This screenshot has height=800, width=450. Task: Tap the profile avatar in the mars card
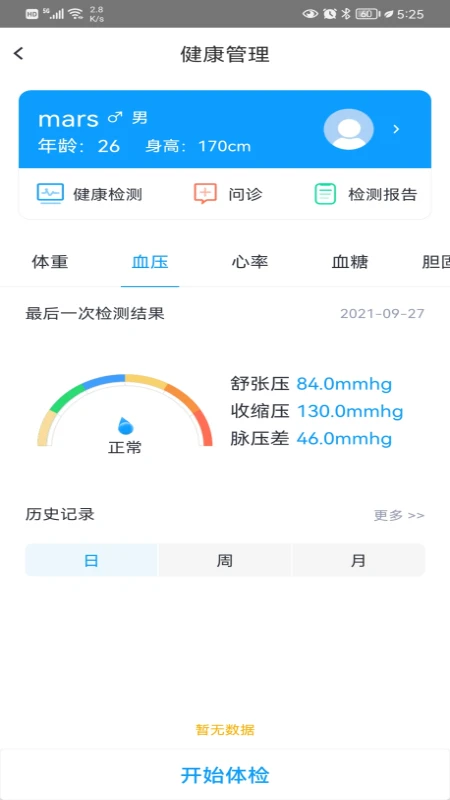click(348, 129)
